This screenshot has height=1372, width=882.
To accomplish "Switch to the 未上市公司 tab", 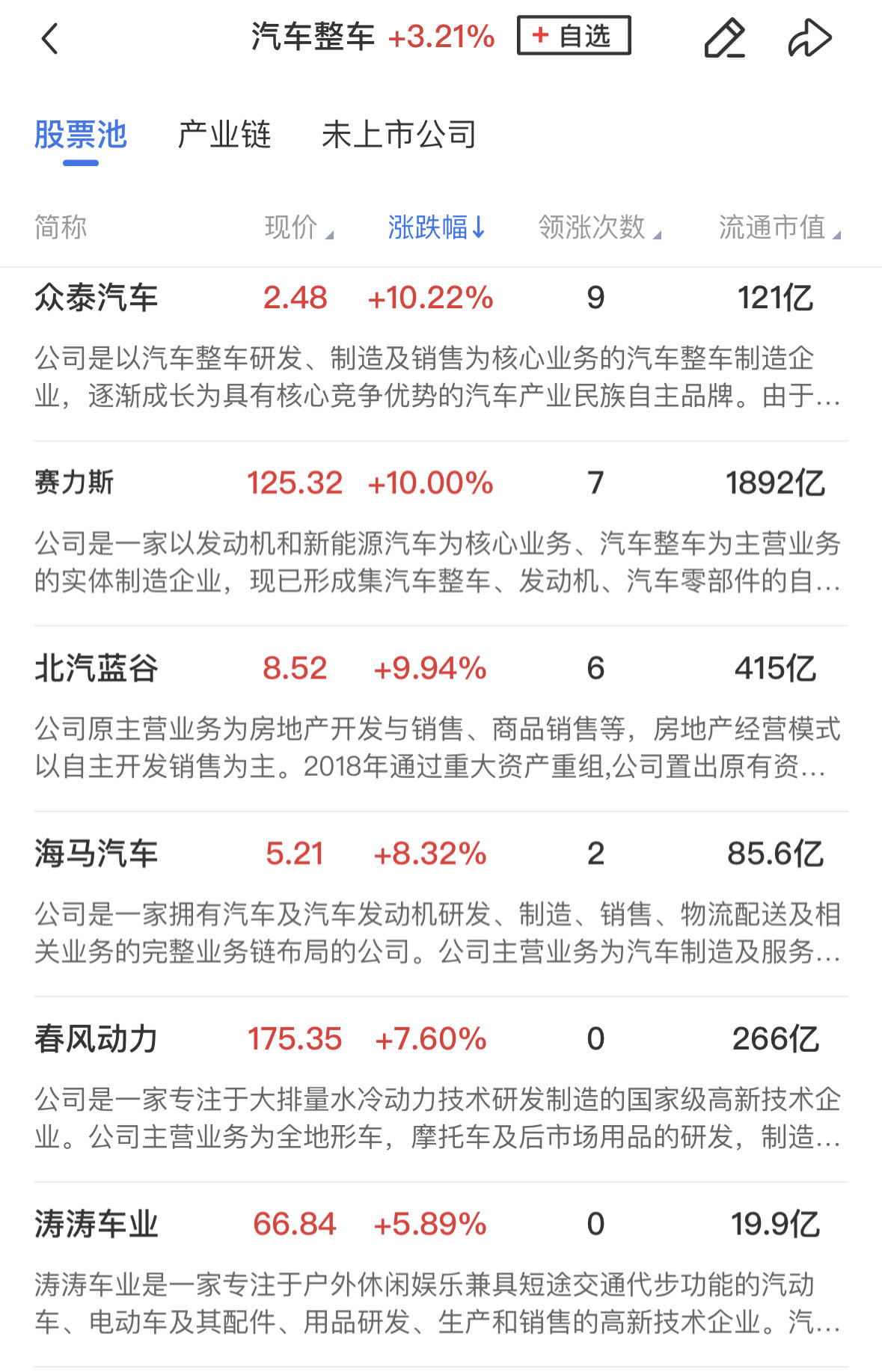I will 399,135.
